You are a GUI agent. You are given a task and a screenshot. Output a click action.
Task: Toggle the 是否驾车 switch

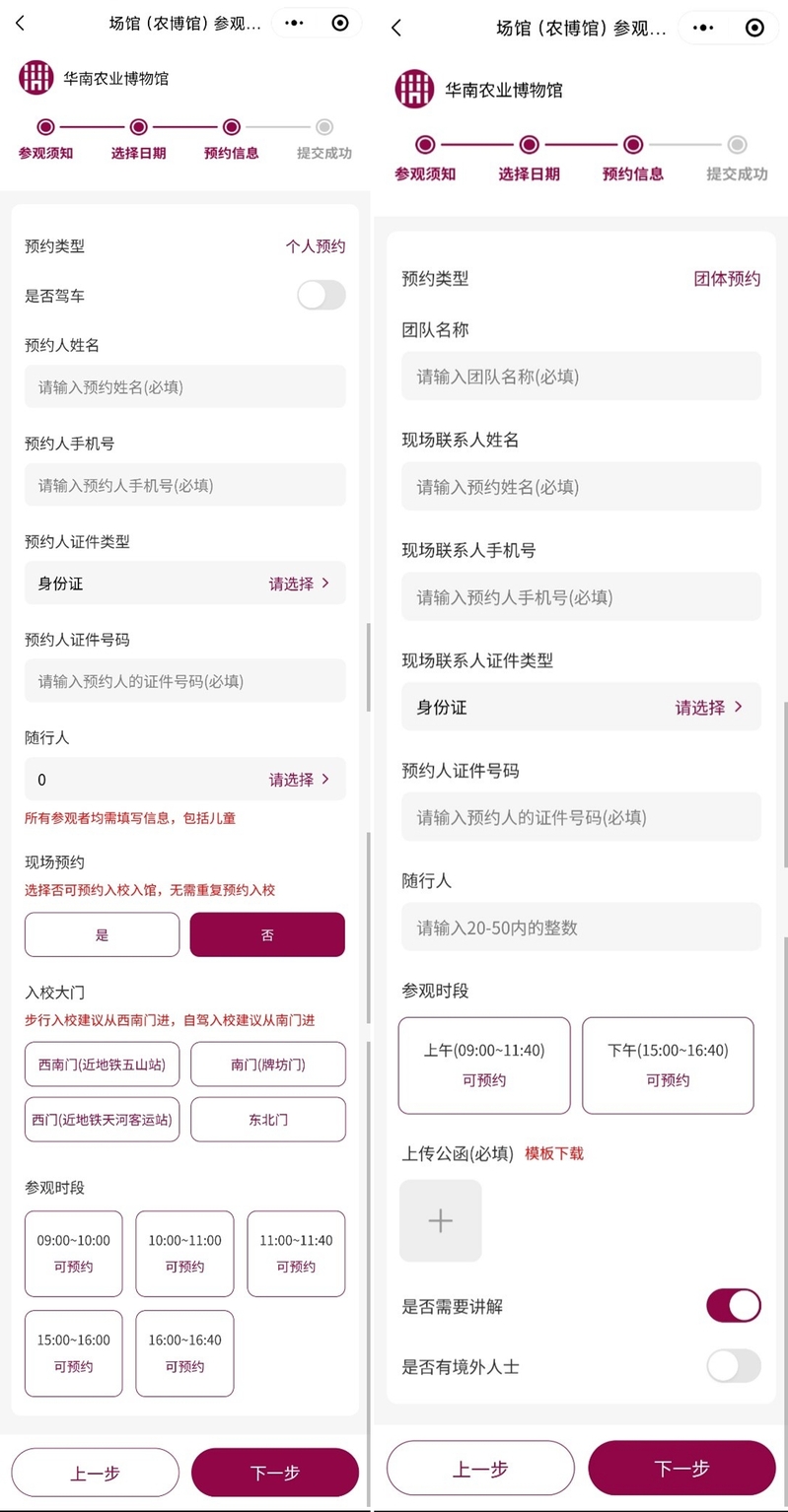[322, 295]
